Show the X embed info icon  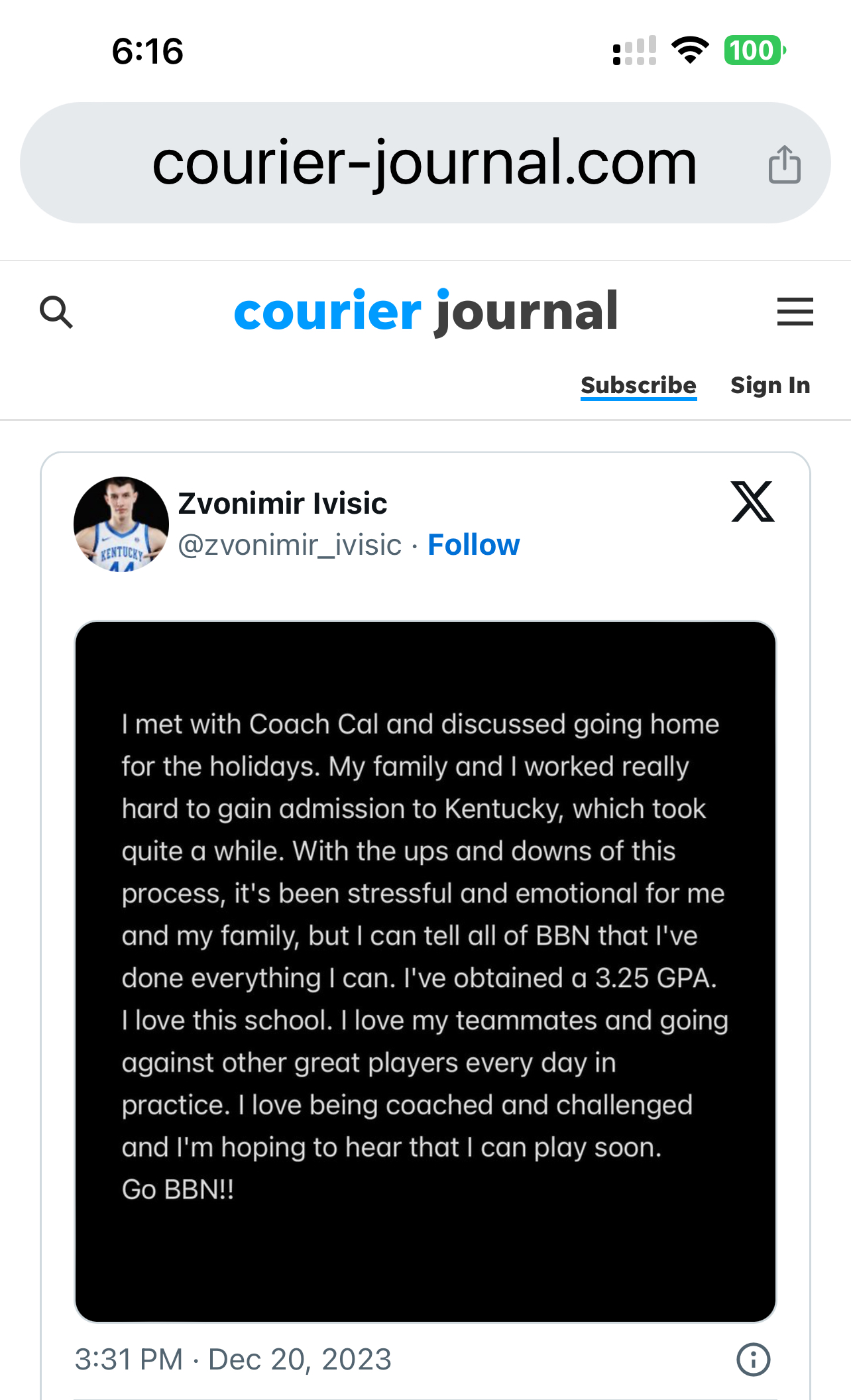(753, 1360)
